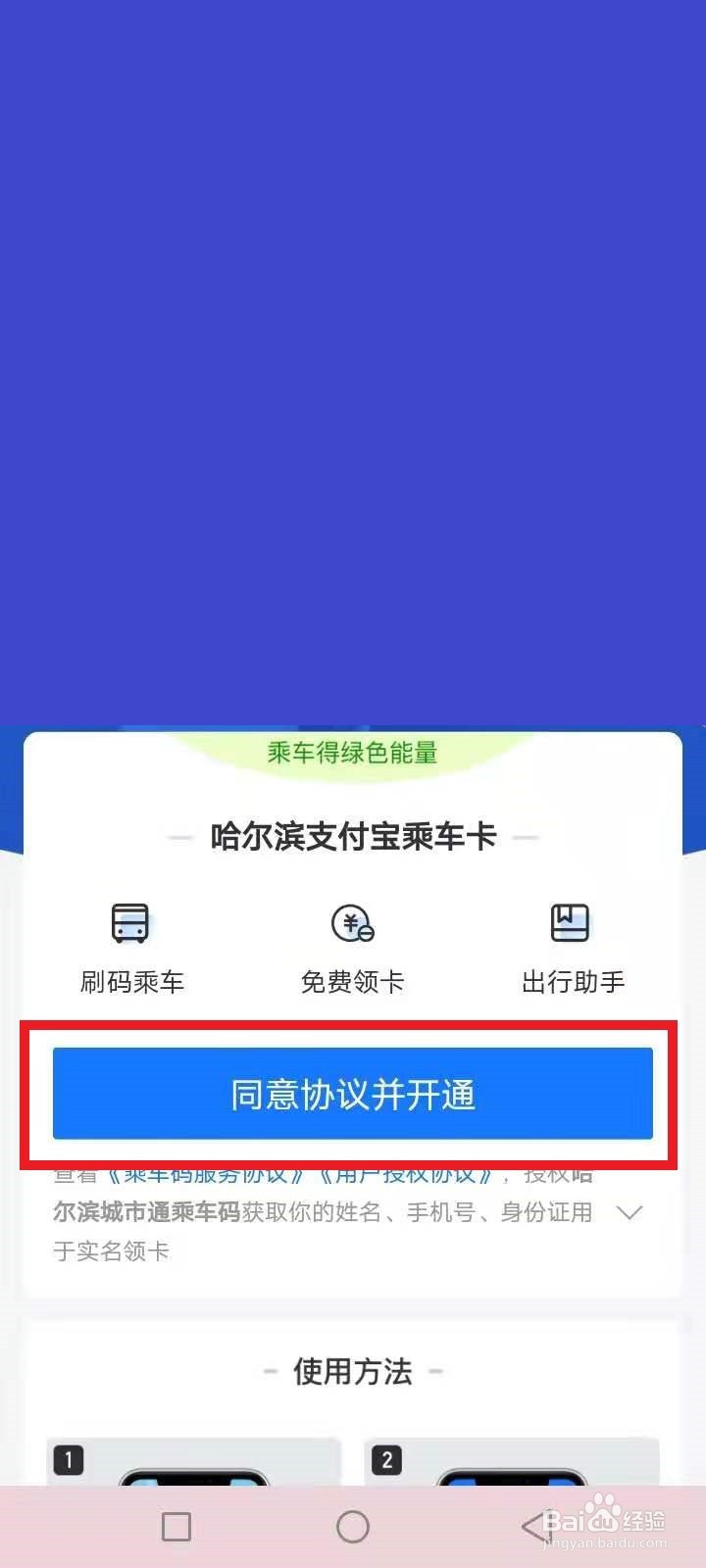The height and width of the screenshot is (1568, 706).
Task: Tap the 免费领卡 coin icon
Action: tap(350, 921)
